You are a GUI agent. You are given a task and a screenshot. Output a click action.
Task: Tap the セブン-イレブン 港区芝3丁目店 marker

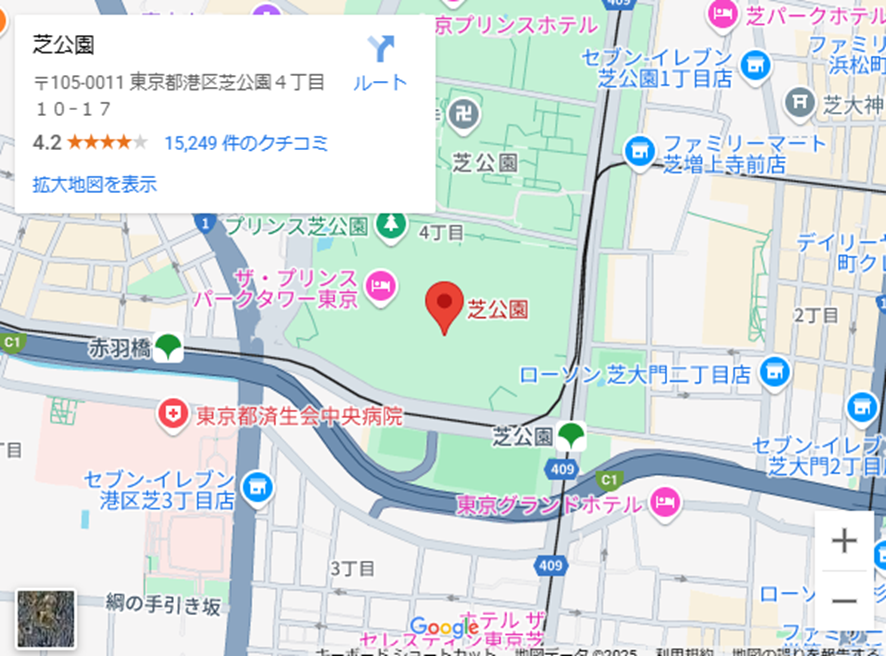click(x=257, y=487)
